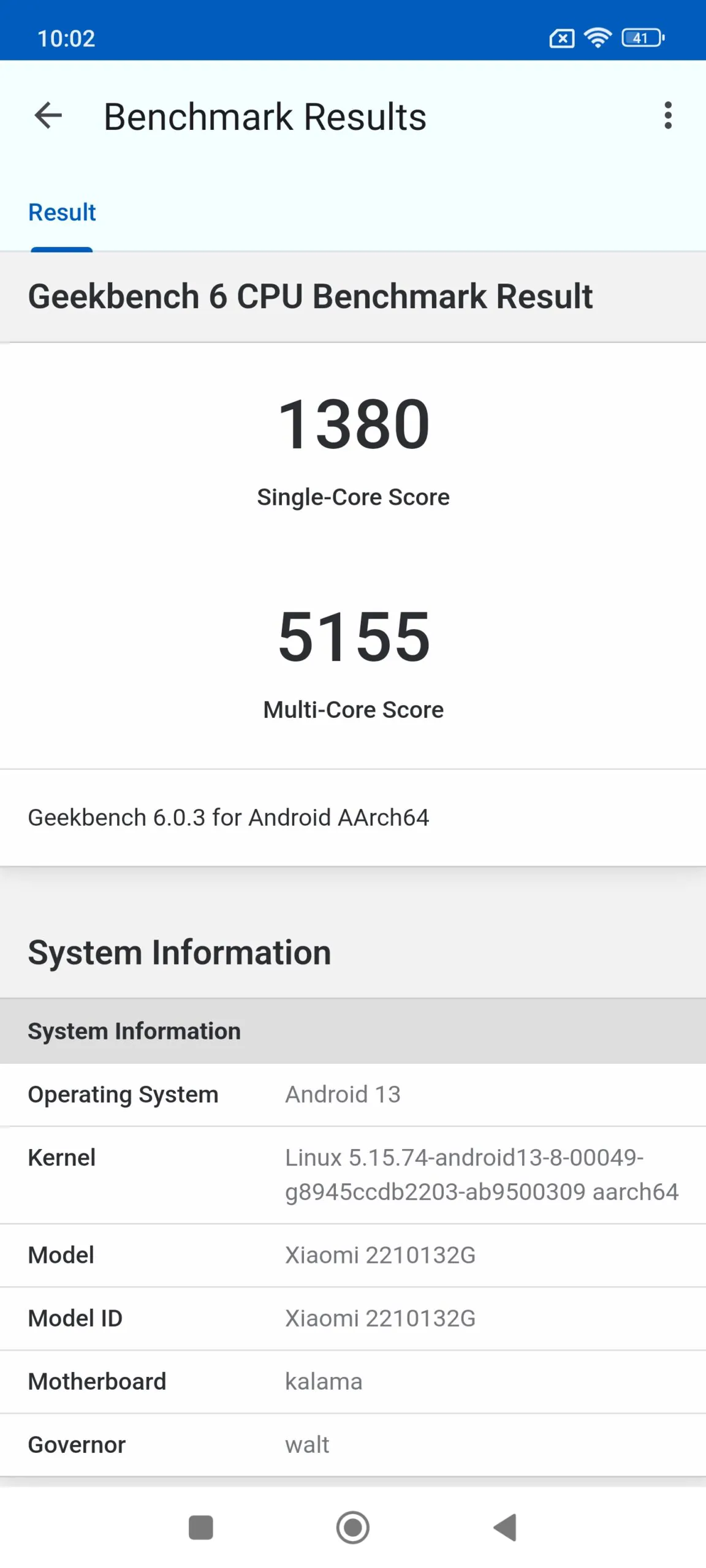Viewport: 706px width, 1568px height.
Task: Select the Result tab
Action: [x=62, y=213]
